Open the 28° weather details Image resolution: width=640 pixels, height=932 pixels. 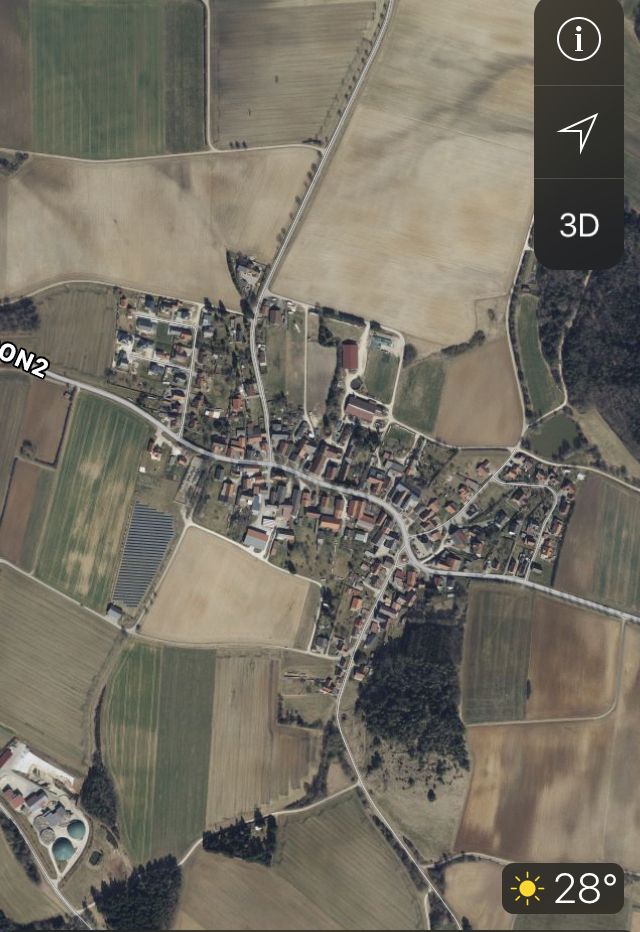(x=564, y=888)
